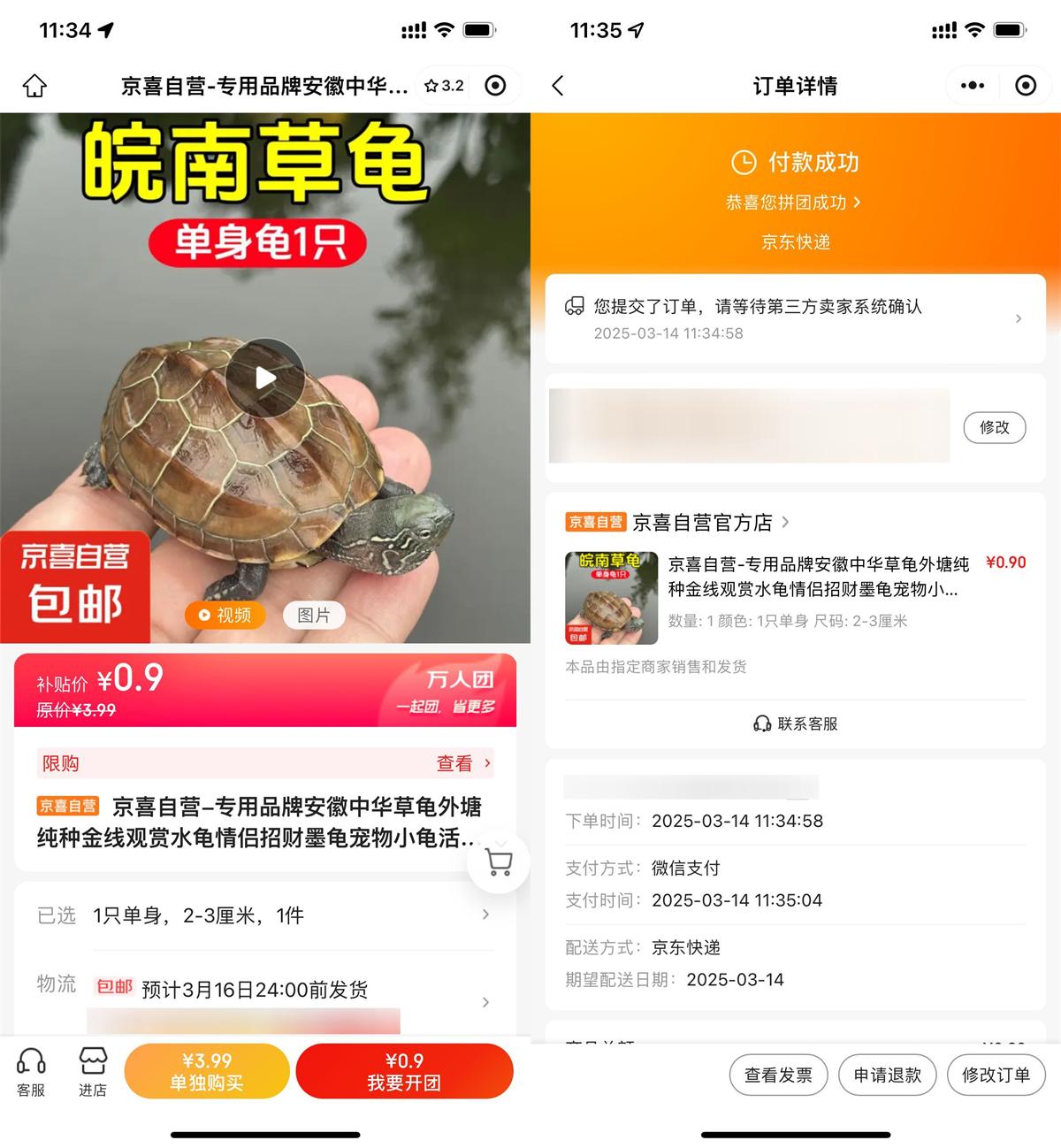Tap 申请退款 to request a refund
Image resolution: width=1061 pixels, height=1148 pixels.
coord(887,1075)
